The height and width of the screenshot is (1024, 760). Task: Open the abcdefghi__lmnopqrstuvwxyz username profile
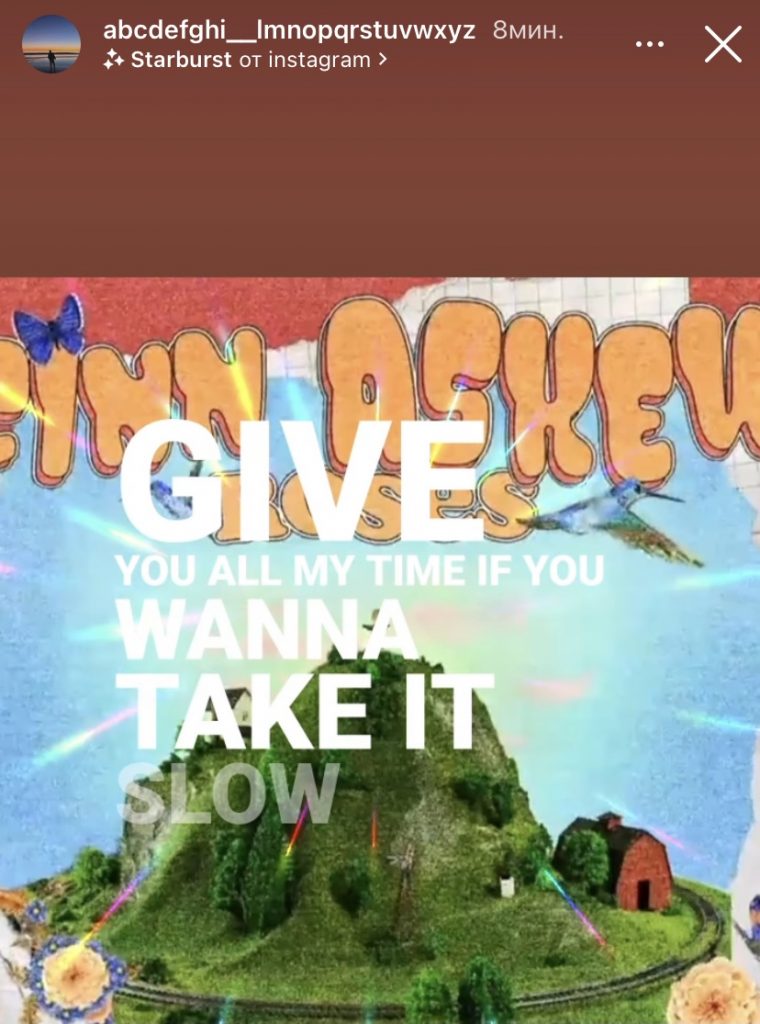[289, 30]
